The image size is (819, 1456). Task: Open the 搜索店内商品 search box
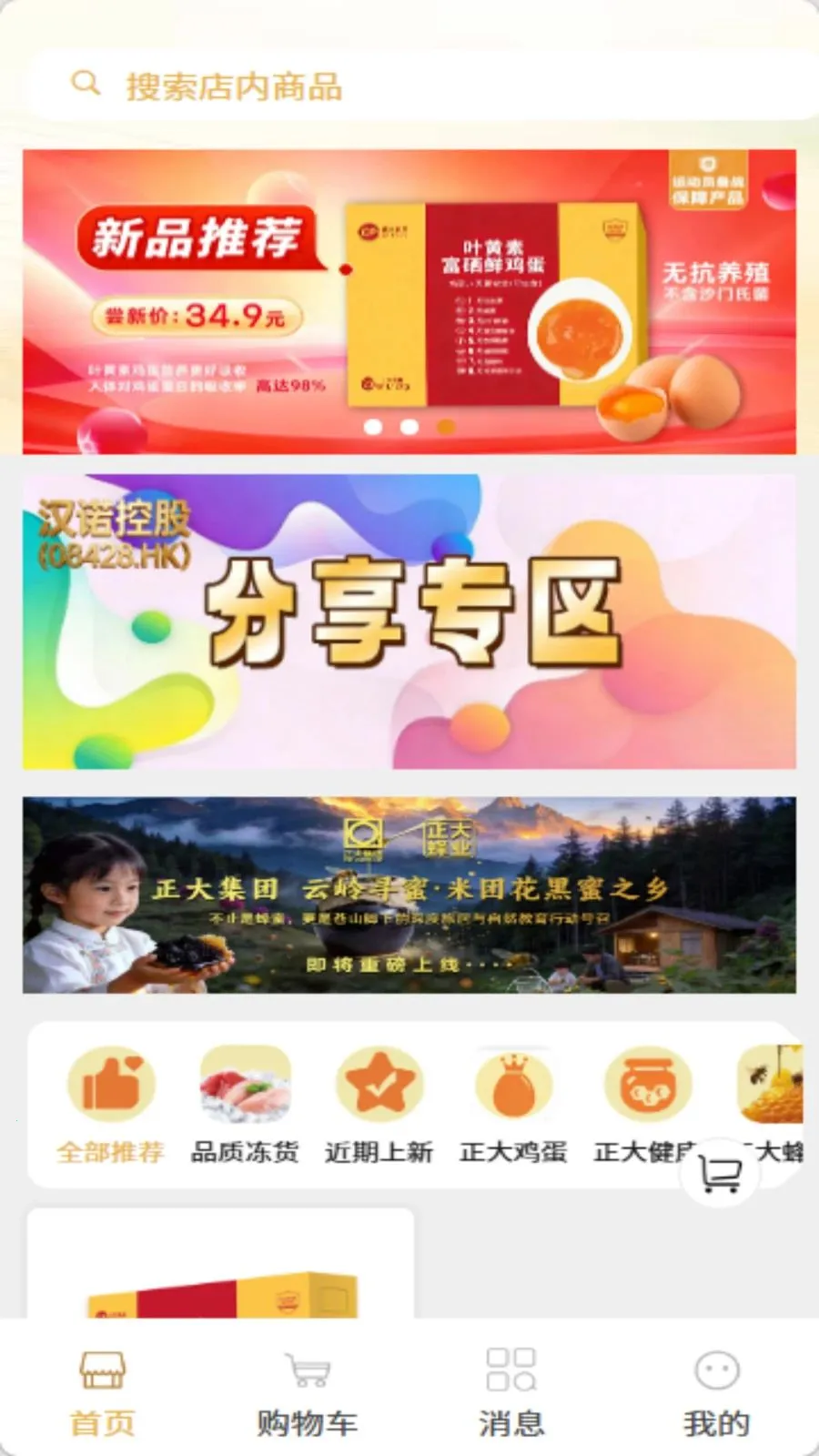click(x=423, y=86)
